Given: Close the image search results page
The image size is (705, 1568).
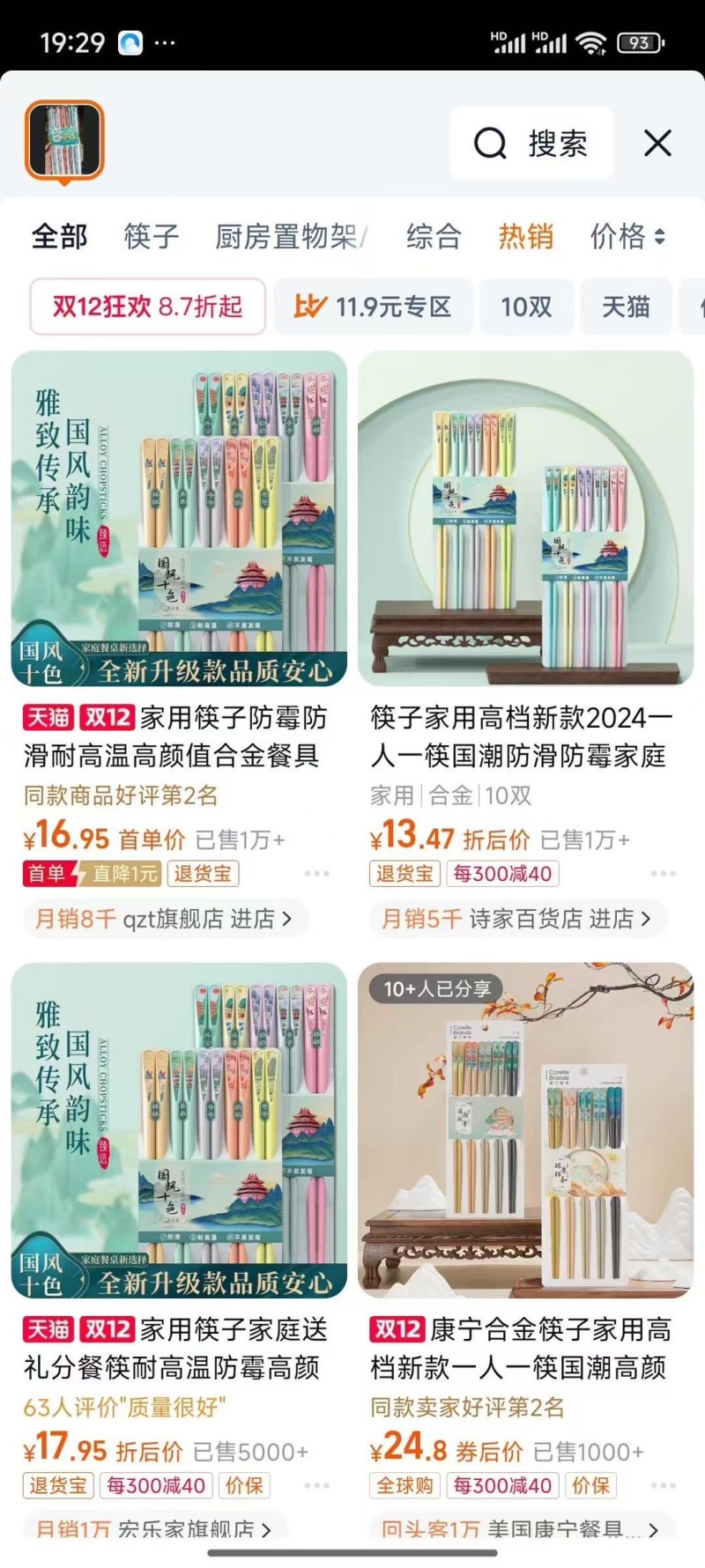Looking at the screenshot, I should pyautogui.click(x=657, y=144).
